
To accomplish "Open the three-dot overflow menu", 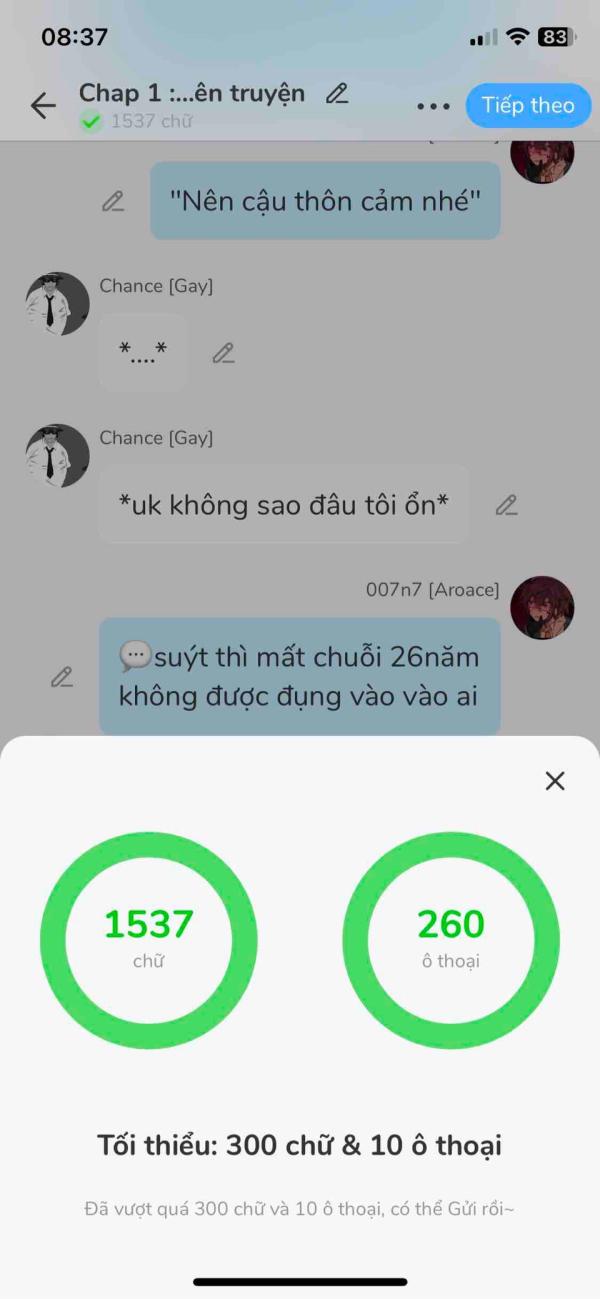I will (433, 106).
